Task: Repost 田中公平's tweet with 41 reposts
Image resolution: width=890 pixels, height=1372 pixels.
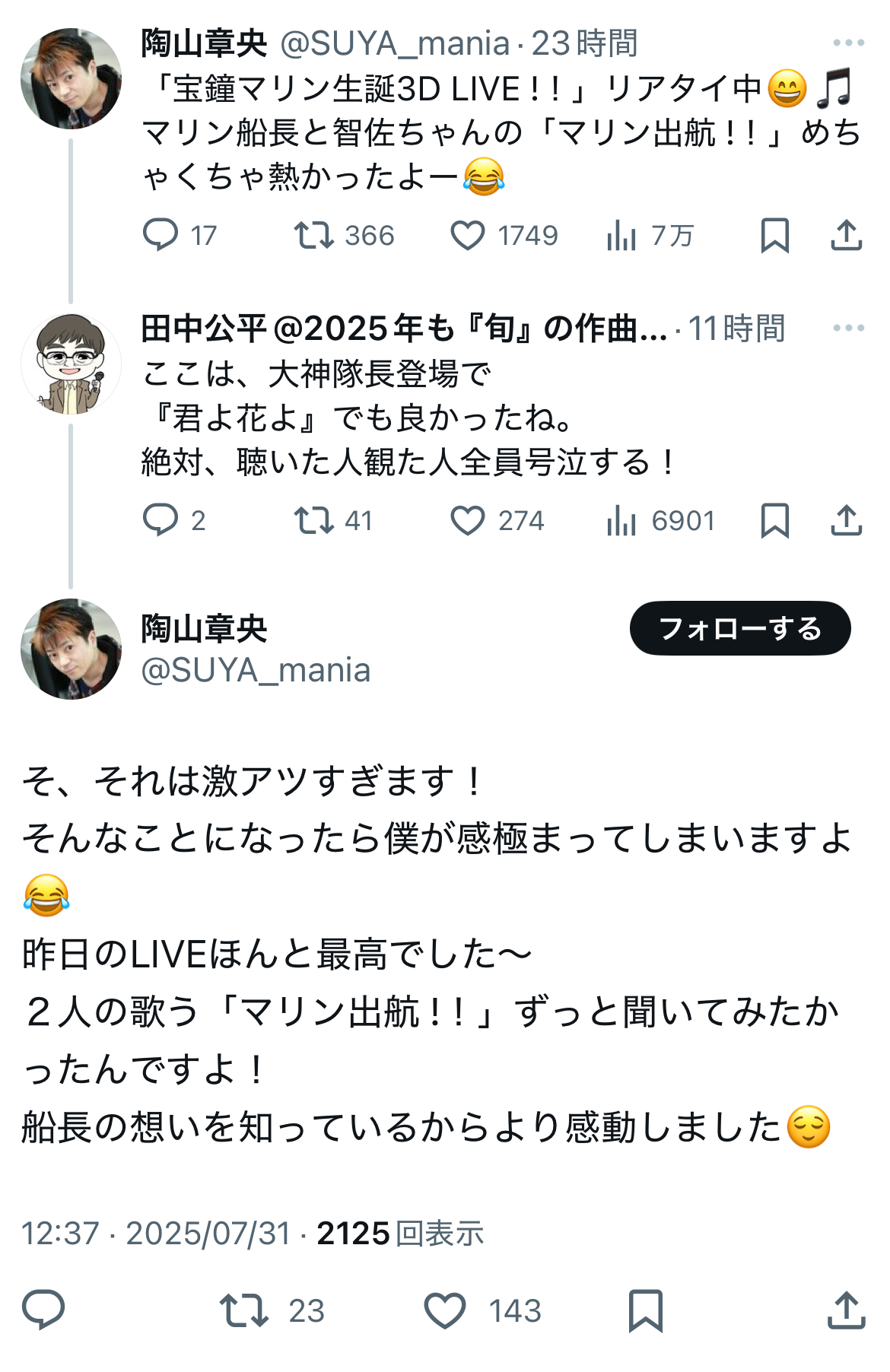Action: coord(314,520)
